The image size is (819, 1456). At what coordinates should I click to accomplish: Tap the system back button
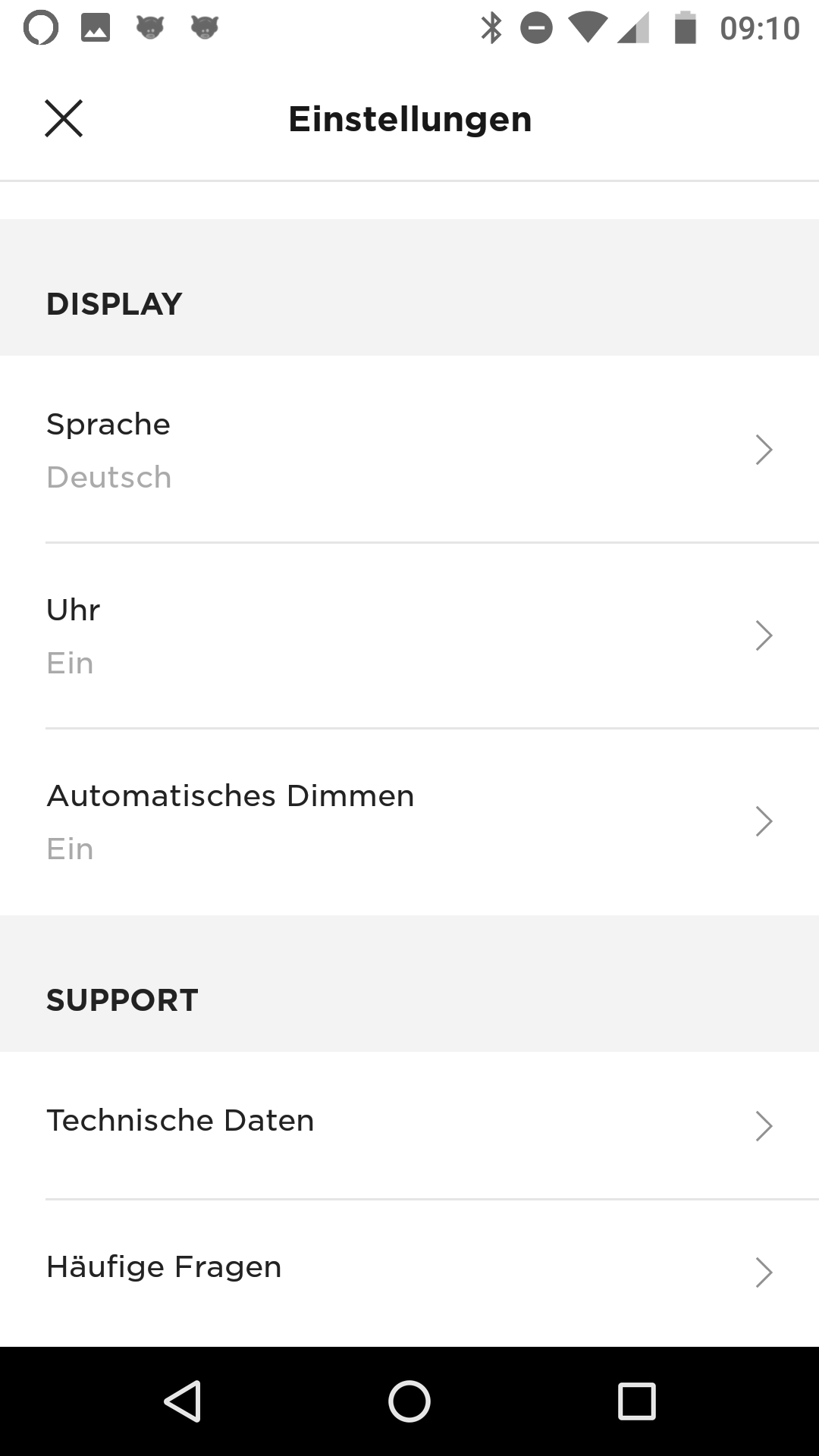183,1401
